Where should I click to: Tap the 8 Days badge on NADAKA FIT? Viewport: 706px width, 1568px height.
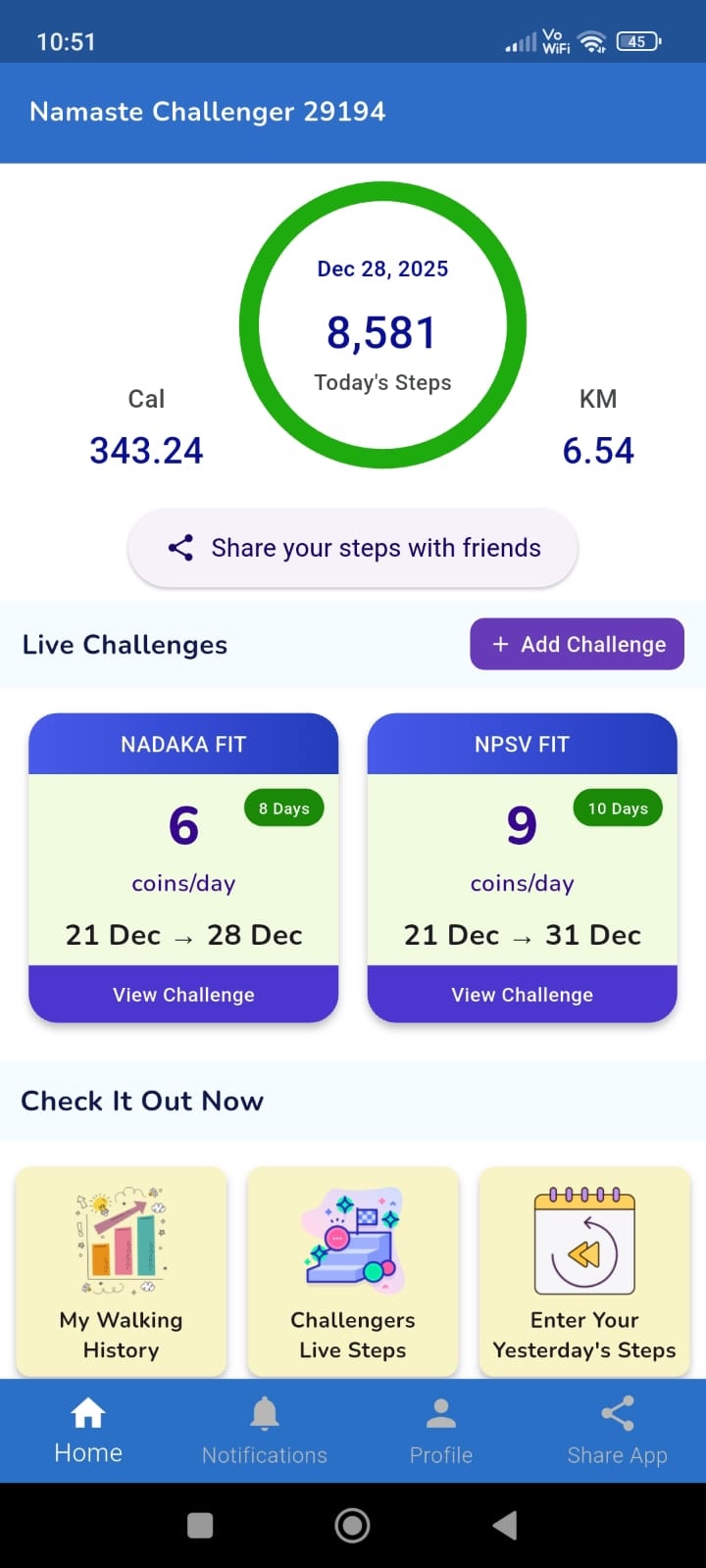(x=283, y=808)
